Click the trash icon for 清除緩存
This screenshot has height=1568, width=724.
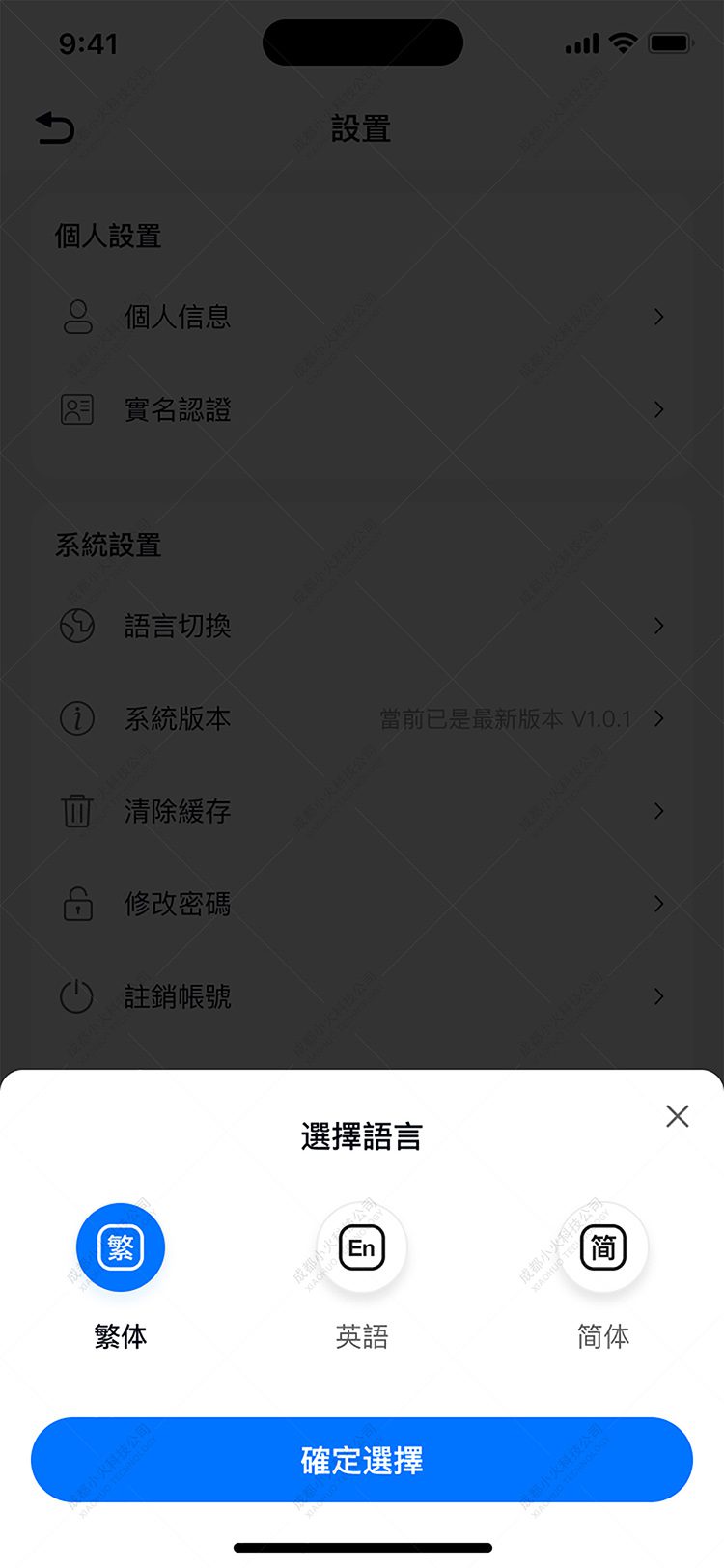[77, 811]
